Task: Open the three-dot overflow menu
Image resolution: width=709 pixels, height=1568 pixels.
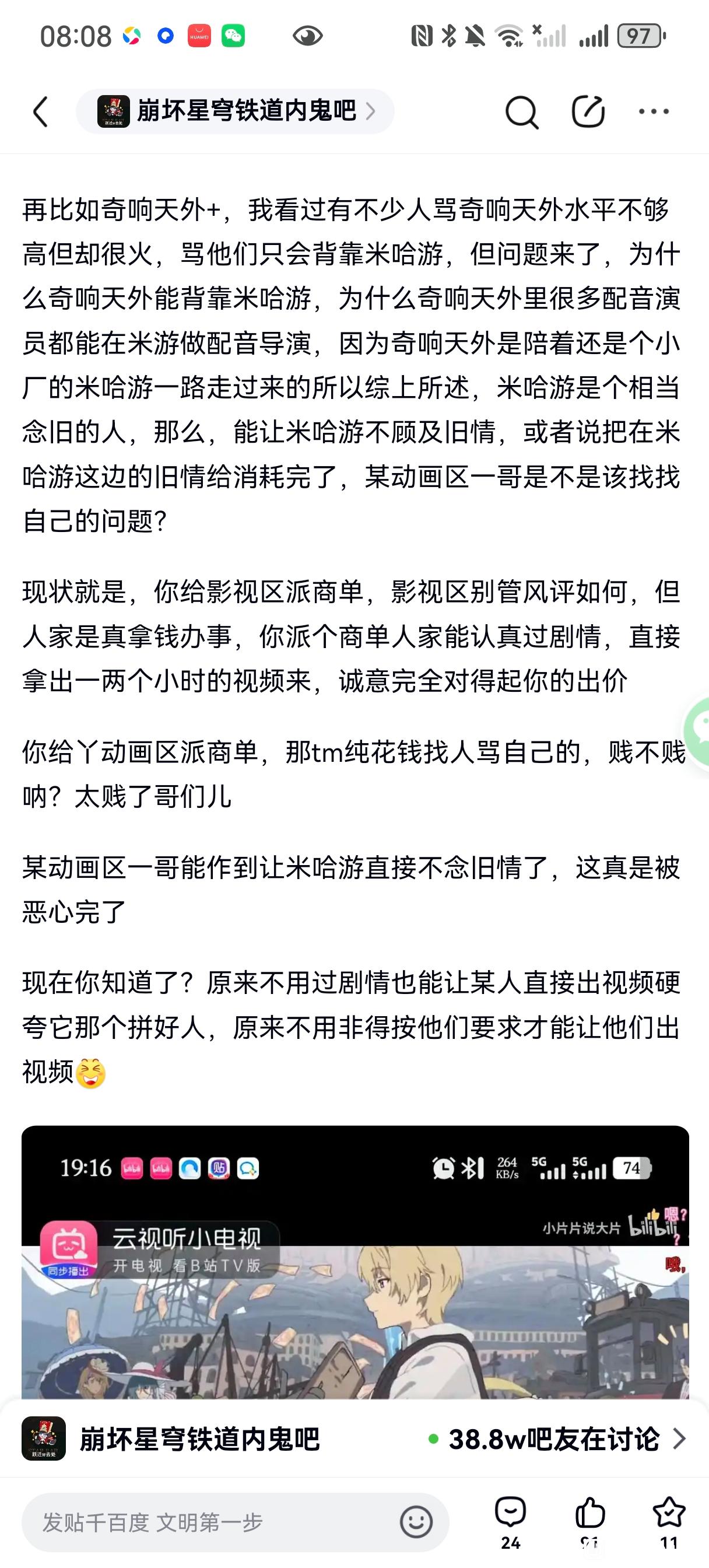Action: click(654, 111)
